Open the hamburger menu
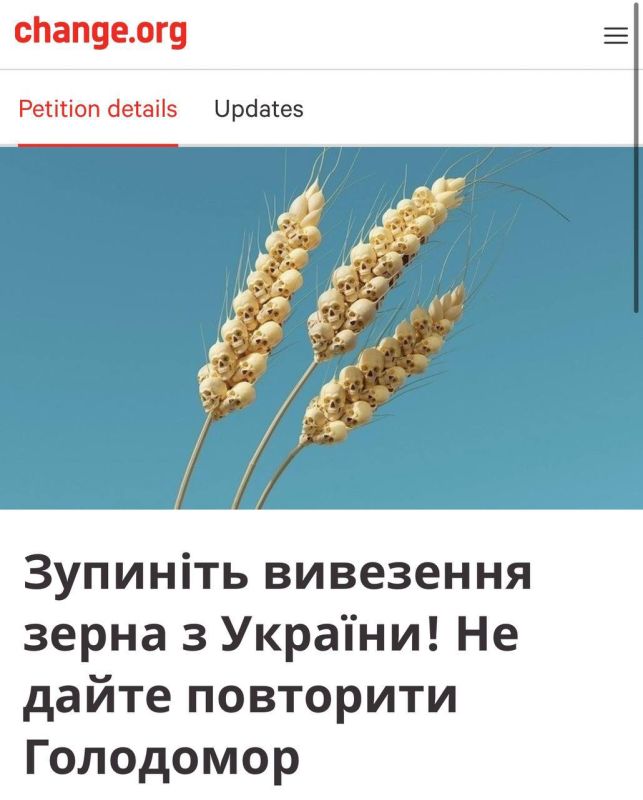Image resolution: width=643 pixels, height=800 pixels. point(615,36)
